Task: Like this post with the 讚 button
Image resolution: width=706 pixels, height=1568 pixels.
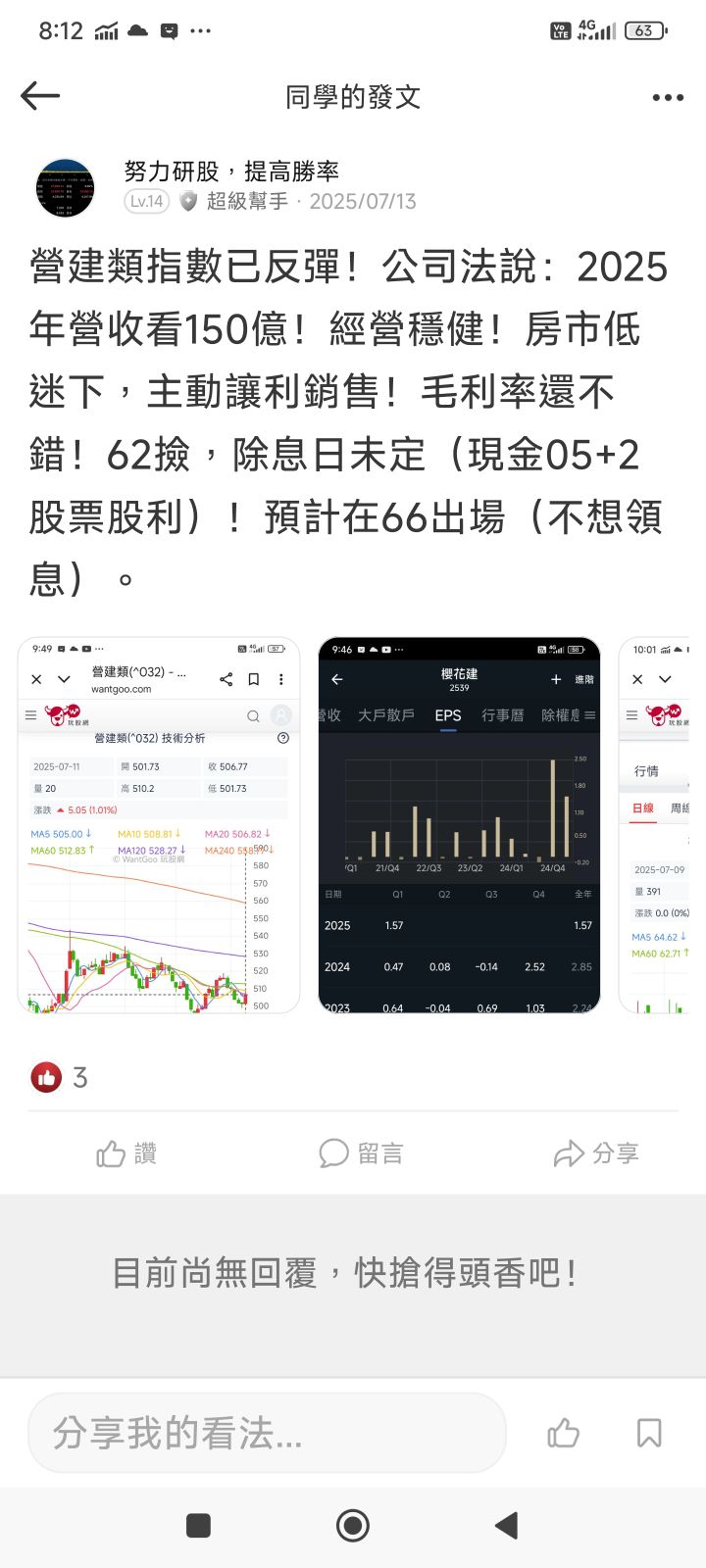Action: pos(126,1153)
